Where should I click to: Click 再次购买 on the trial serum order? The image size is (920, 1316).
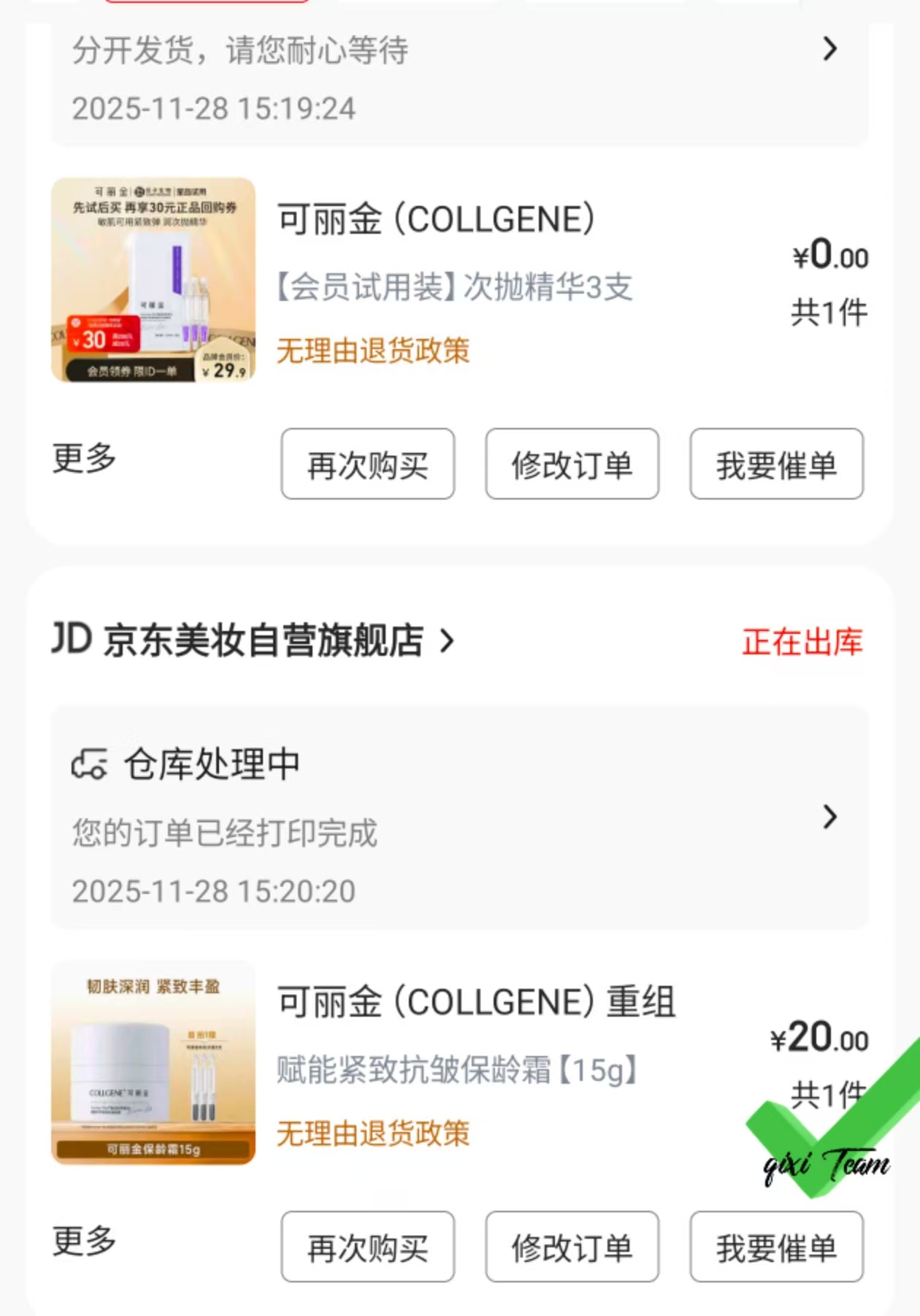click(x=367, y=465)
